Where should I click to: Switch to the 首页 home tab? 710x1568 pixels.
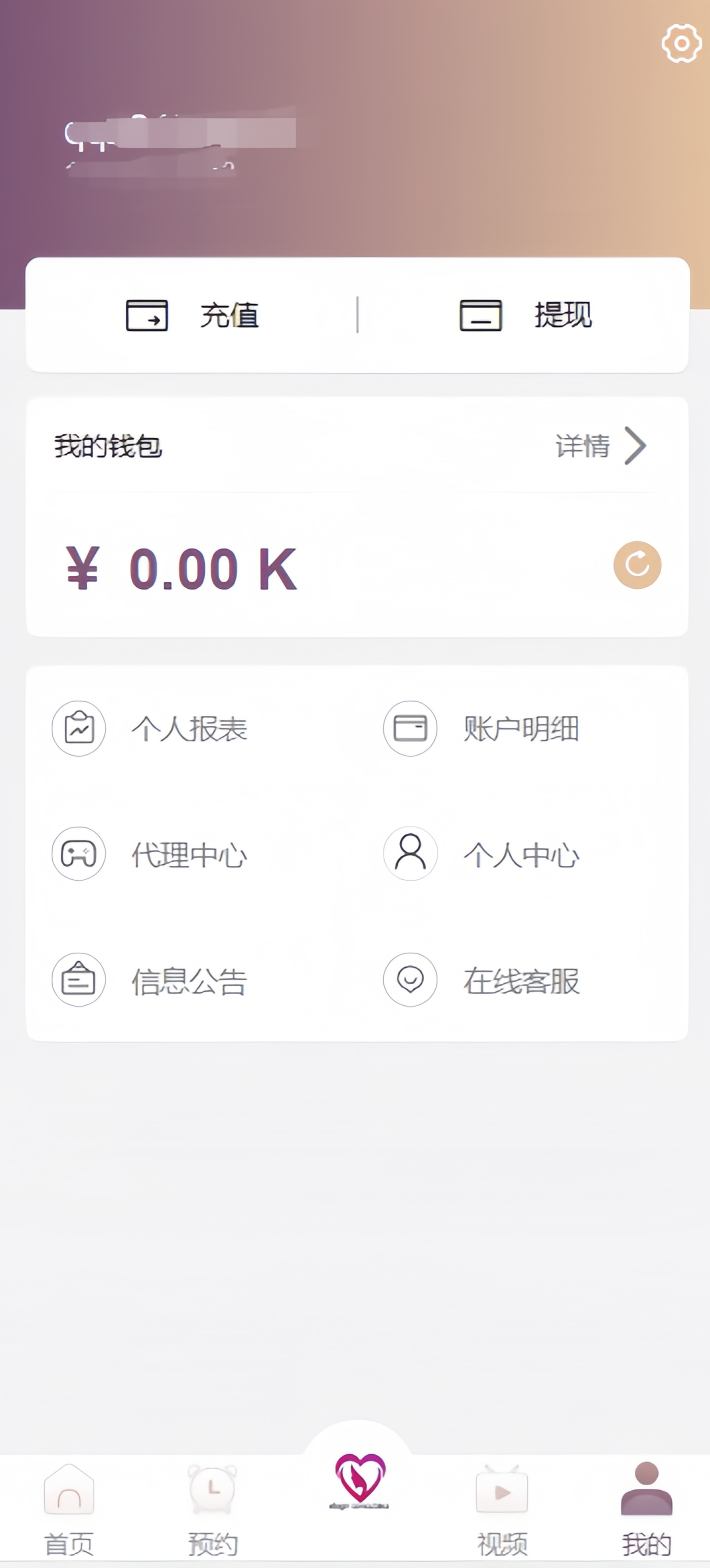69,1509
